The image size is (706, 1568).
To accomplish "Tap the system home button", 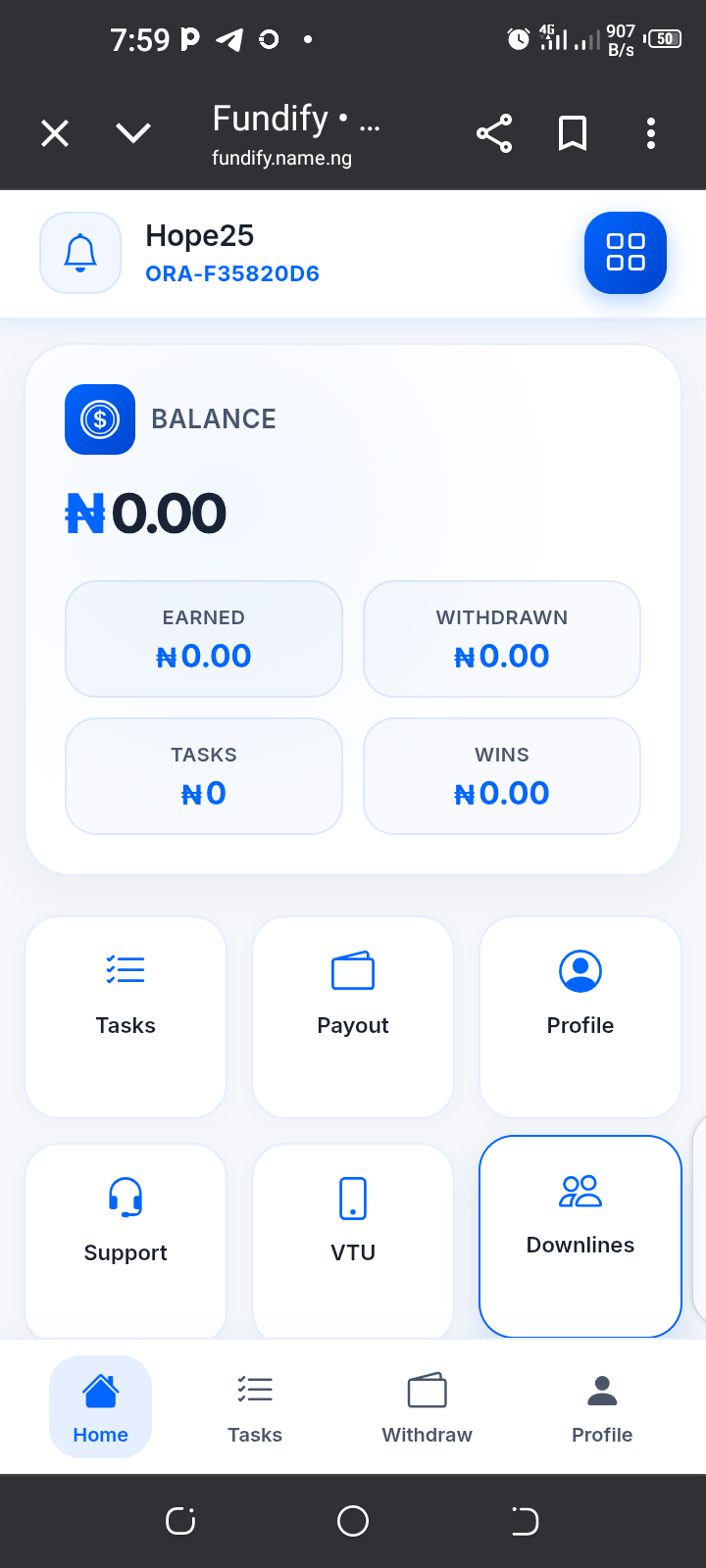I will click(x=353, y=1521).
